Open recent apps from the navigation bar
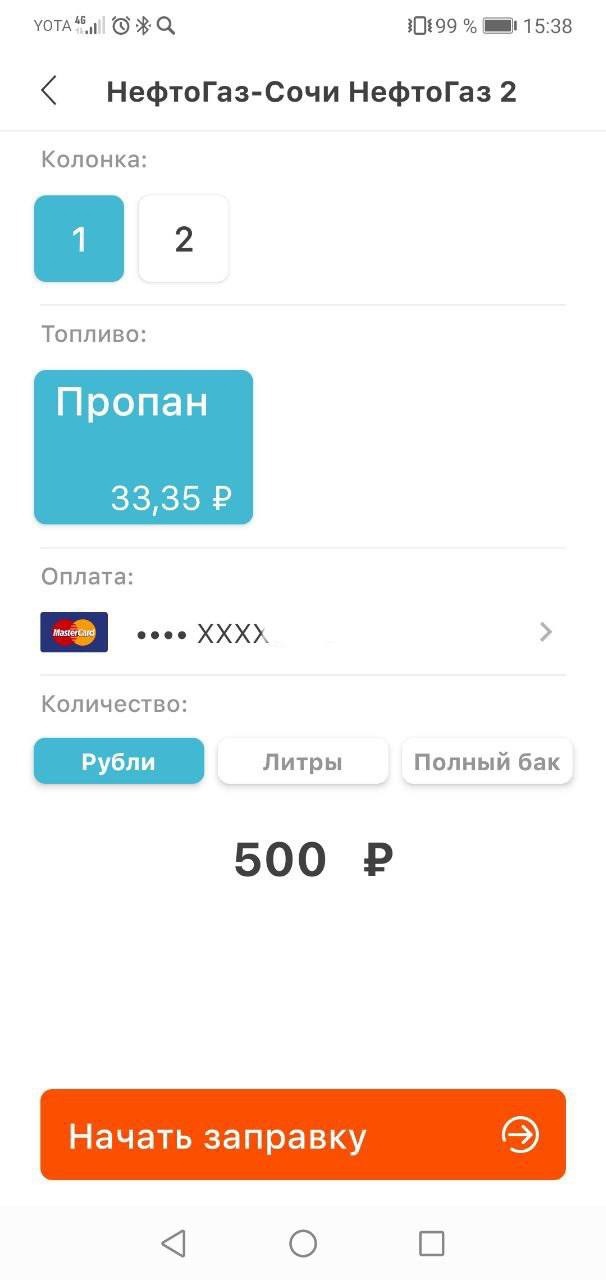Viewport: 606px width, 1280px height. tap(431, 1243)
